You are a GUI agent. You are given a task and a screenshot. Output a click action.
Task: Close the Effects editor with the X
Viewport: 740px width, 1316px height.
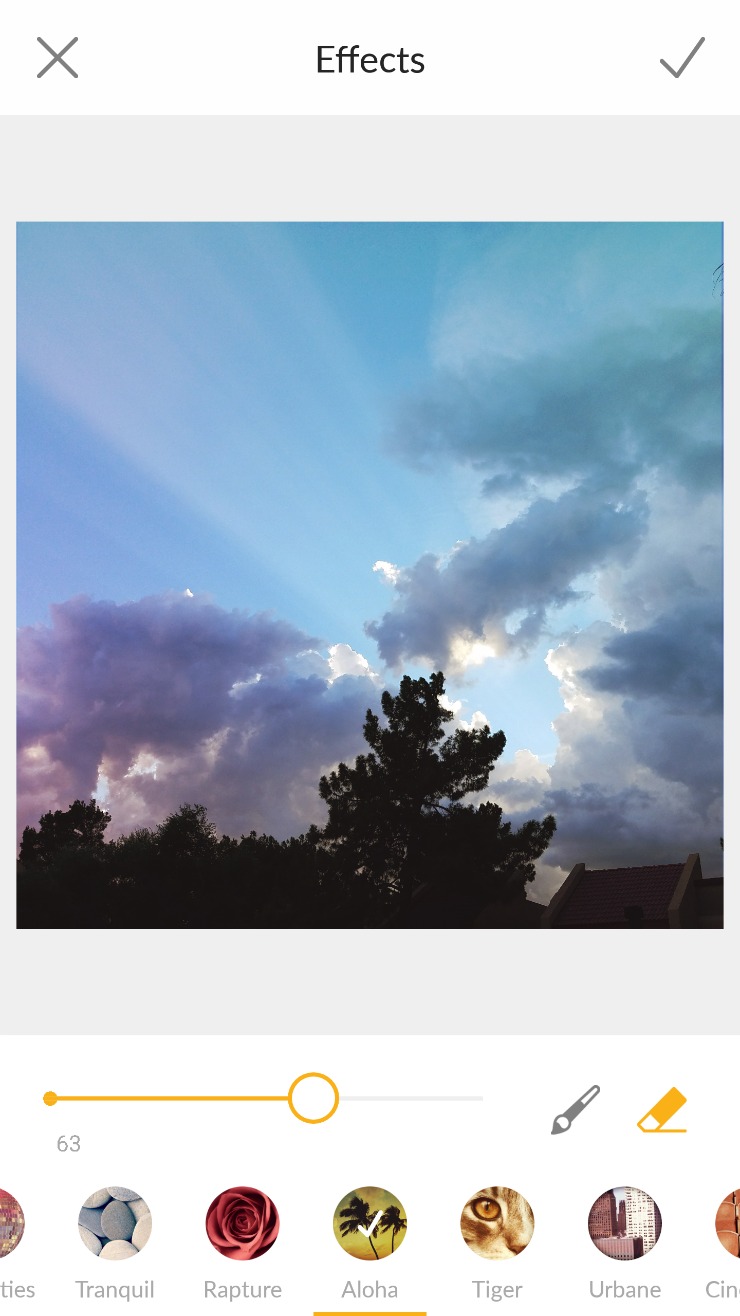(x=57, y=58)
